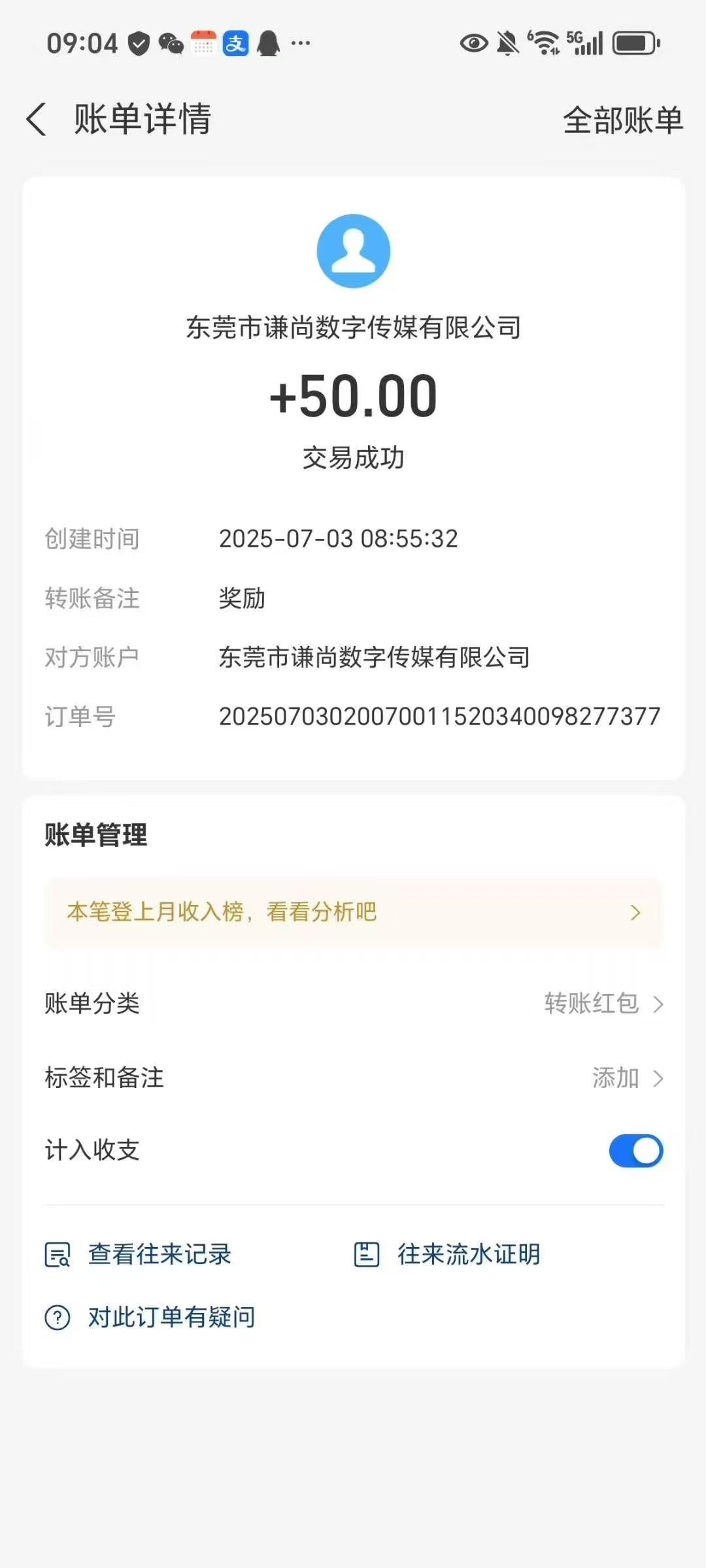Add a tag under 标签和备注
Image resolution: width=706 pixels, height=1568 pixels.
tap(353, 1078)
